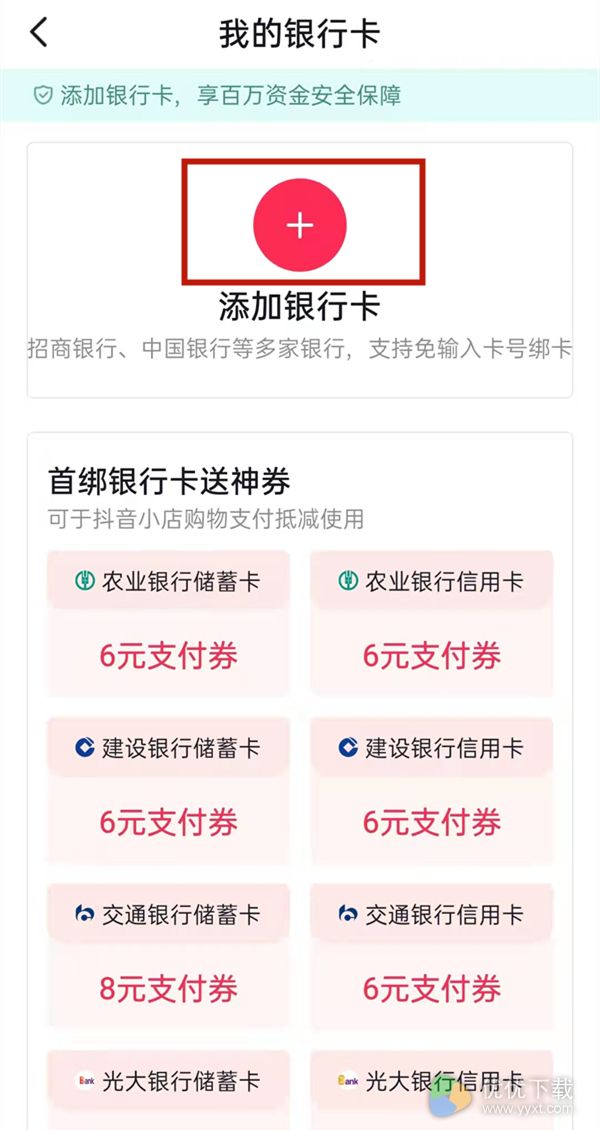Open 光大银行储蓄卡 card offer
The image size is (600, 1130).
tap(169, 1090)
